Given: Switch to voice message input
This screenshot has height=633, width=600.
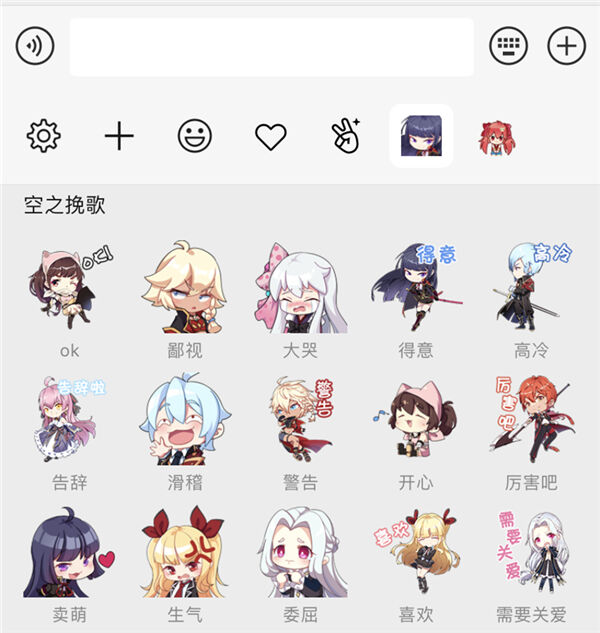Looking at the screenshot, I should [36, 46].
